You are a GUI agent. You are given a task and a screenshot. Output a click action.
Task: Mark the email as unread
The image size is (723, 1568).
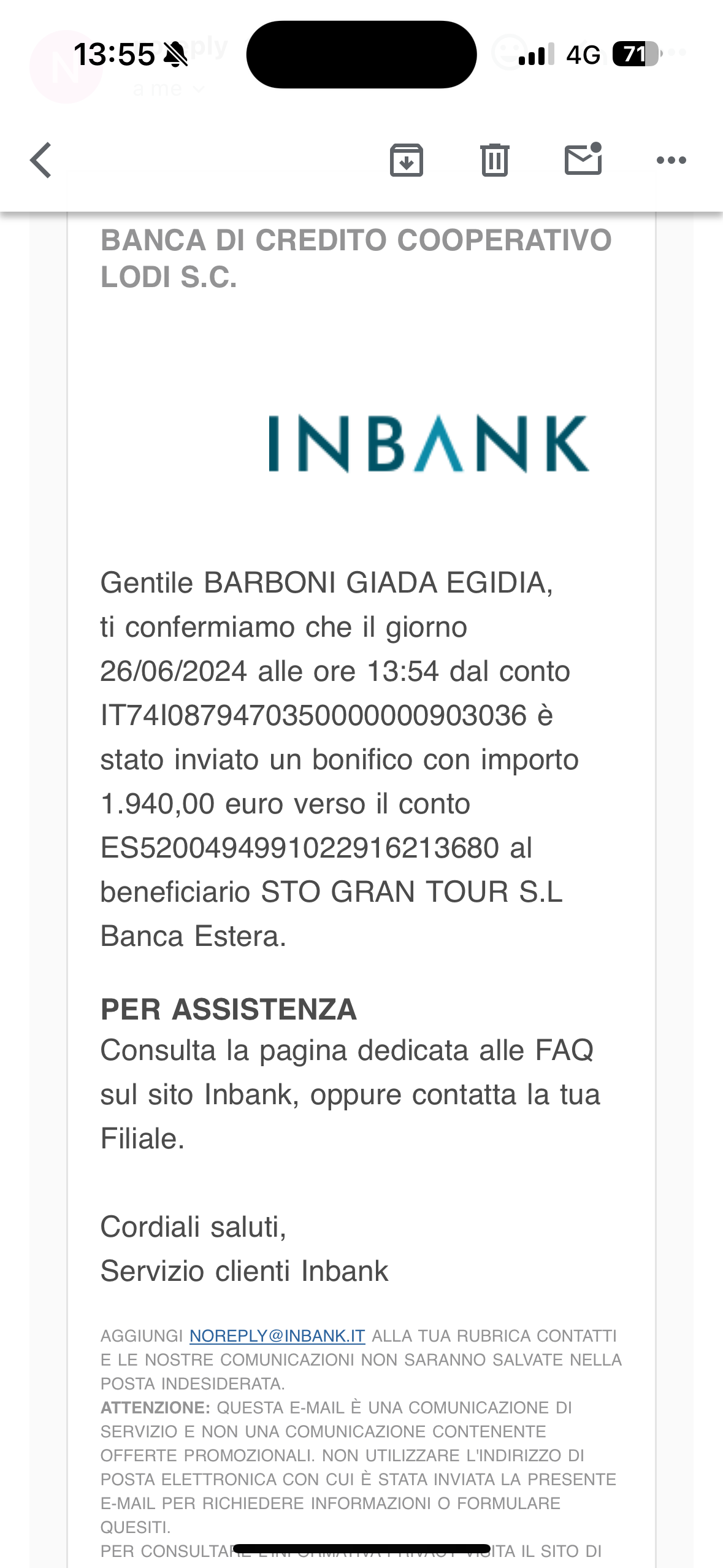[583, 159]
